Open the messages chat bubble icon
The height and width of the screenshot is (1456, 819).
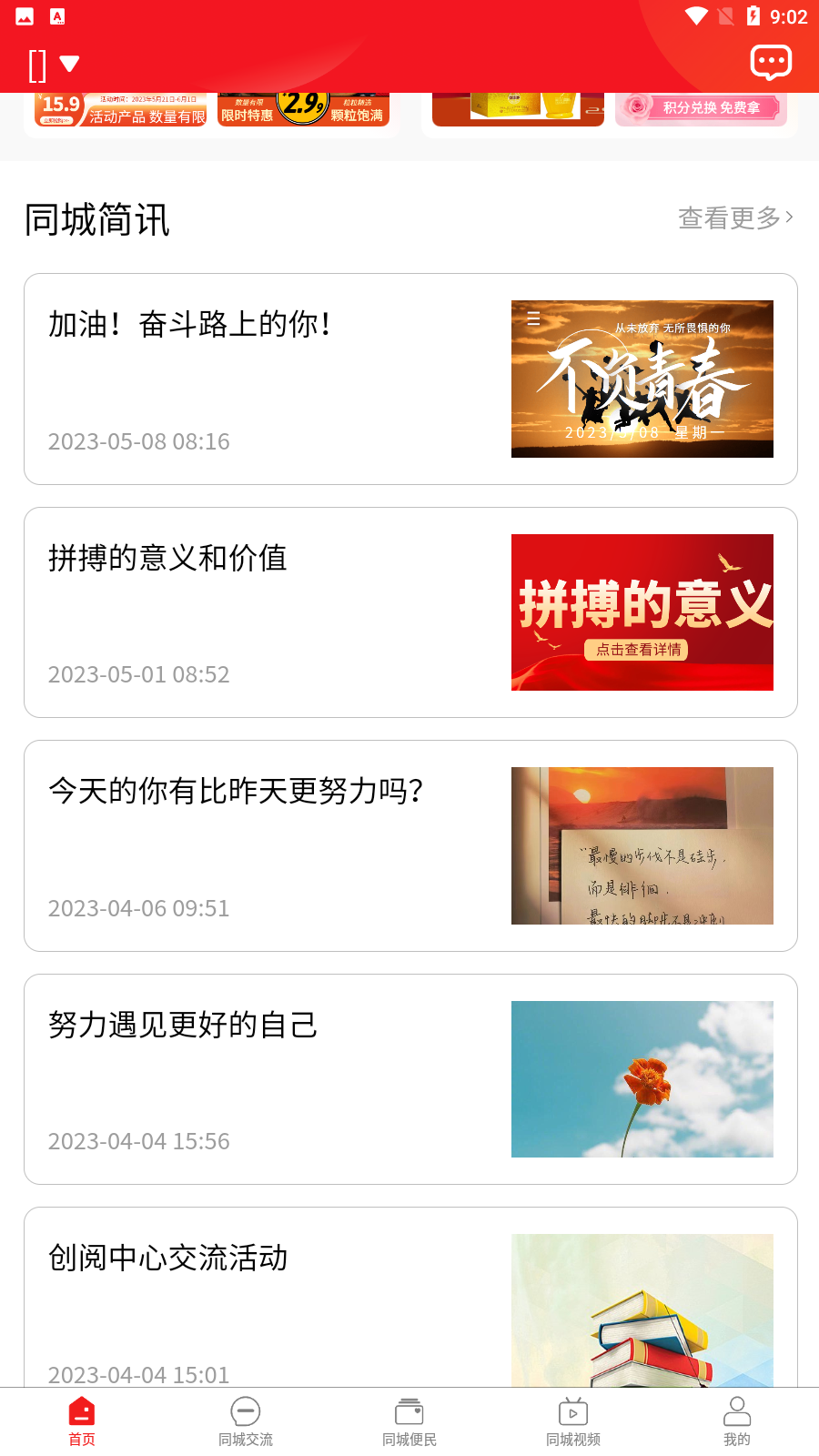[x=771, y=63]
